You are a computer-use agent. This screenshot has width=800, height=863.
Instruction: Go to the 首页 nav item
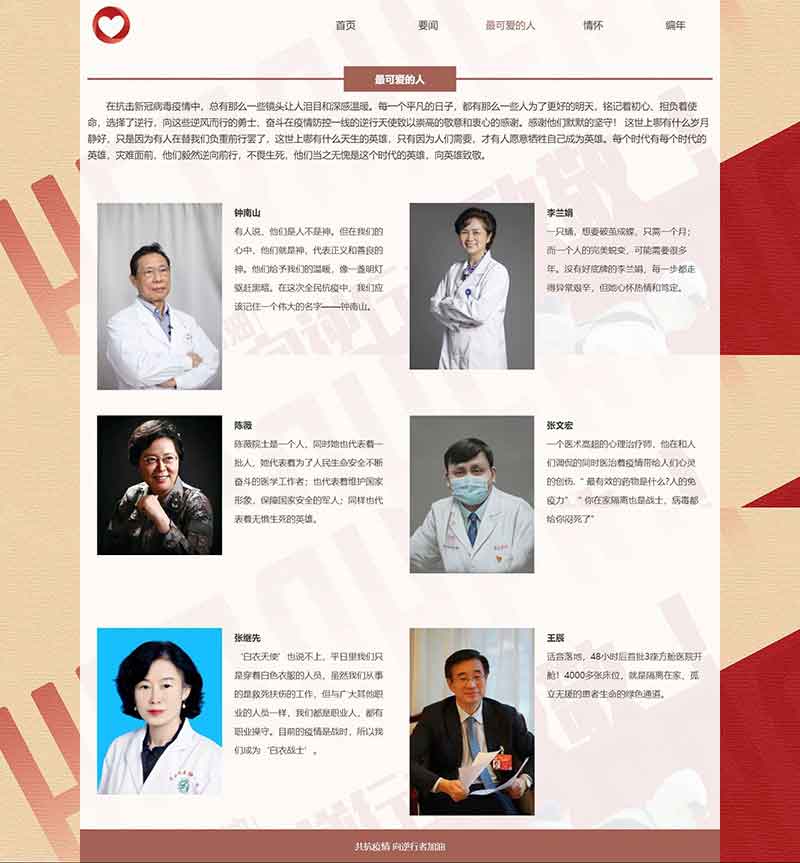pos(345,25)
